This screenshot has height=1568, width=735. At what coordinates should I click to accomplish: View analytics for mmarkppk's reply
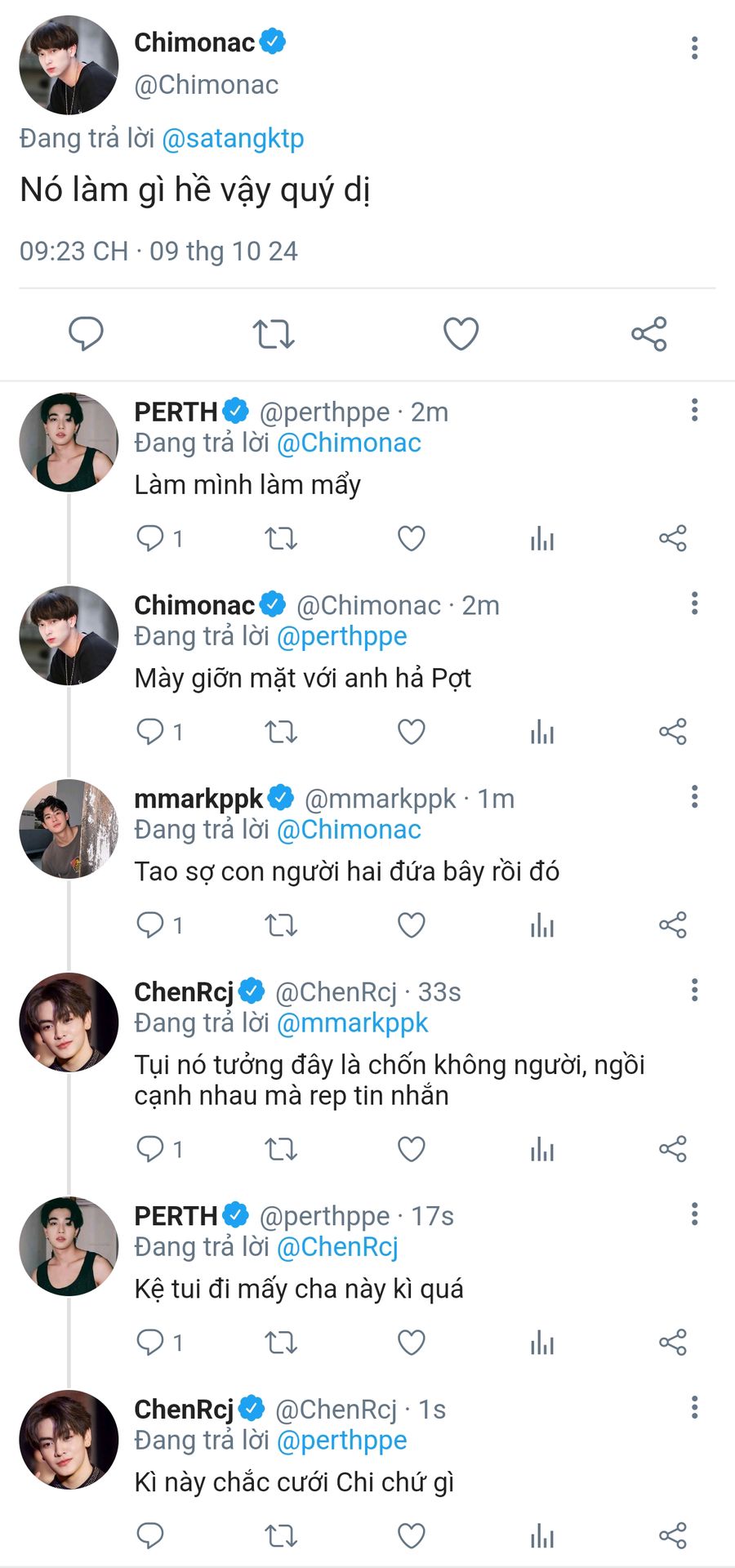point(542,925)
